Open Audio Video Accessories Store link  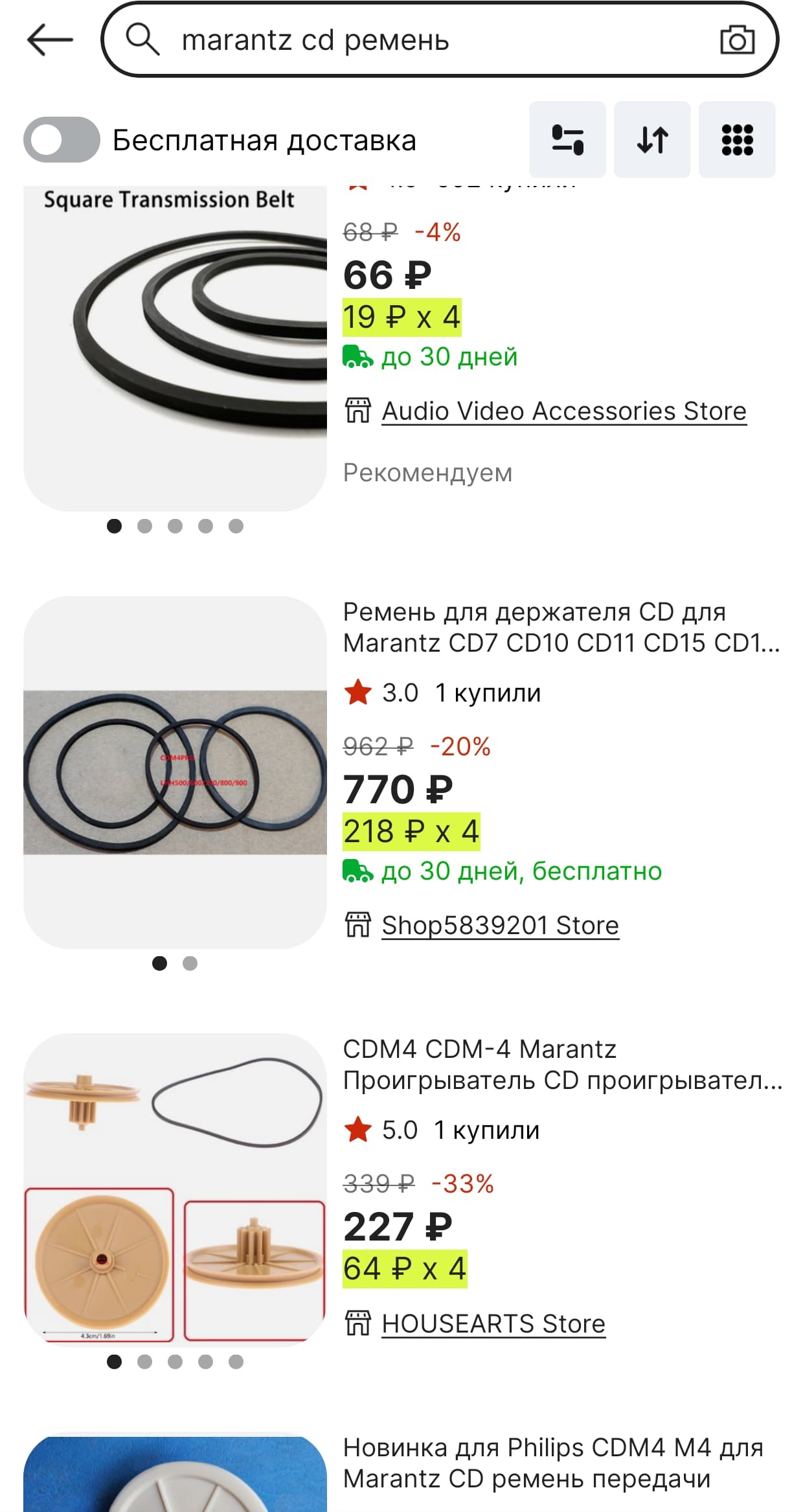point(564,411)
